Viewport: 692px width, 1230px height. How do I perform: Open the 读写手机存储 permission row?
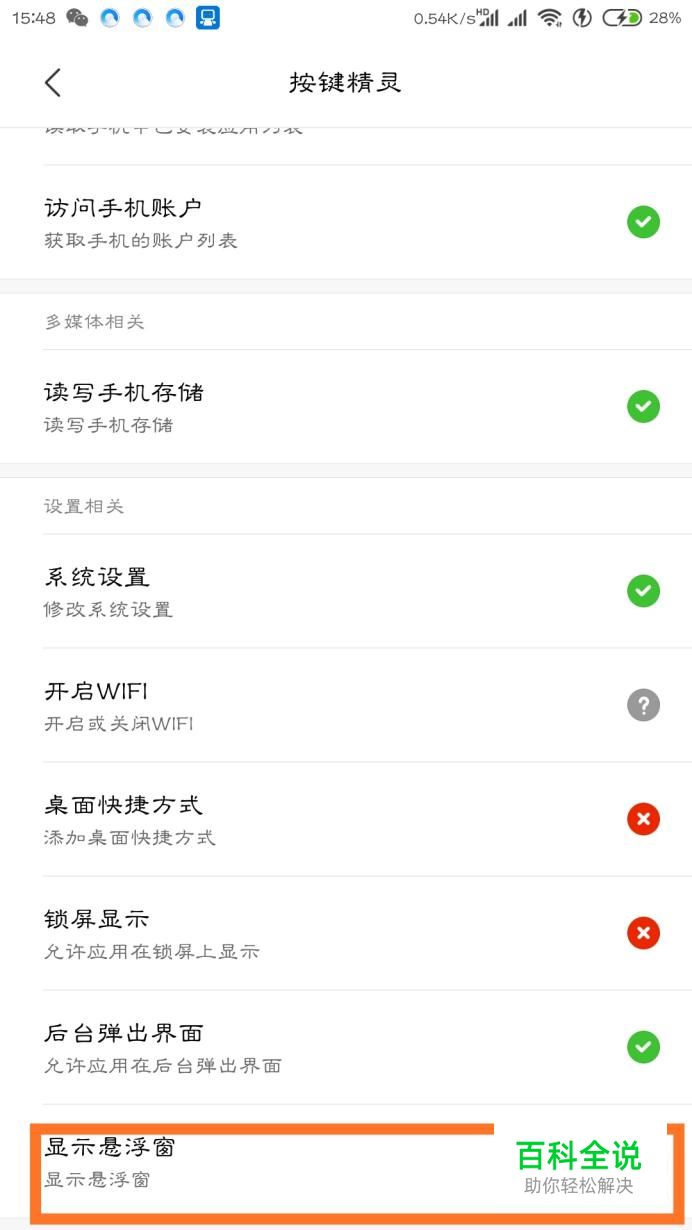click(346, 406)
